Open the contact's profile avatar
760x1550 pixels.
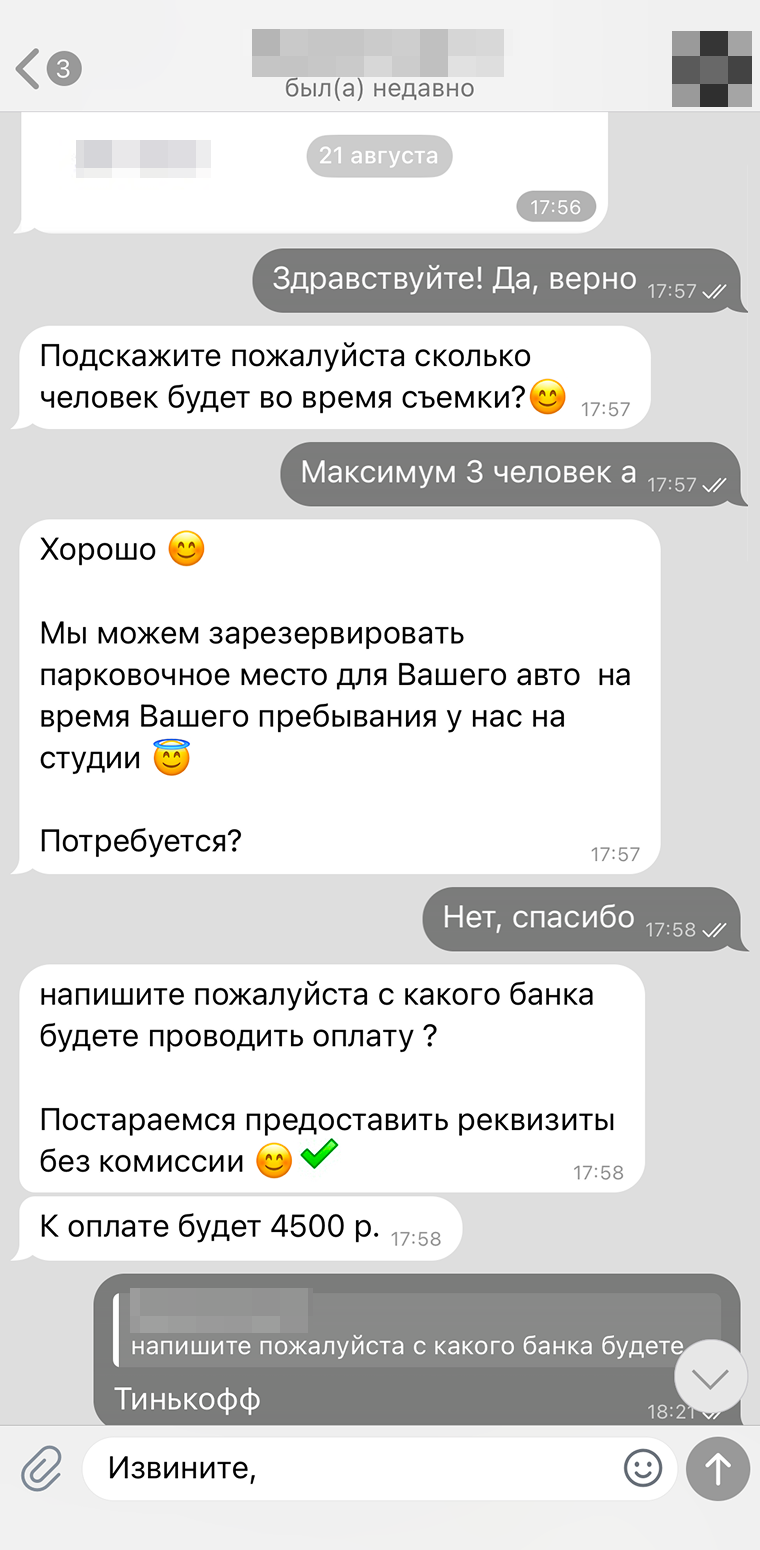pyautogui.click(x=711, y=68)
